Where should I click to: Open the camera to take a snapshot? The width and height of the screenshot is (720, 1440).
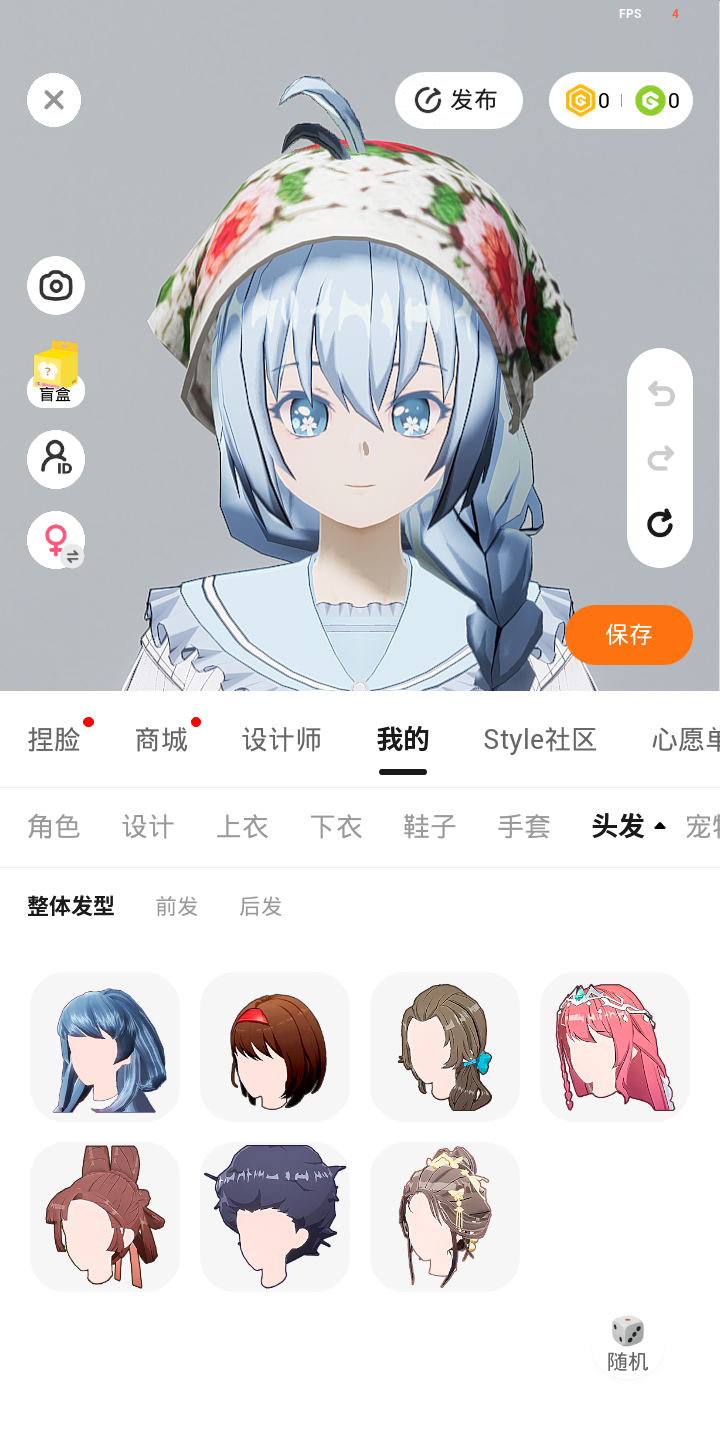pos(56,286)
